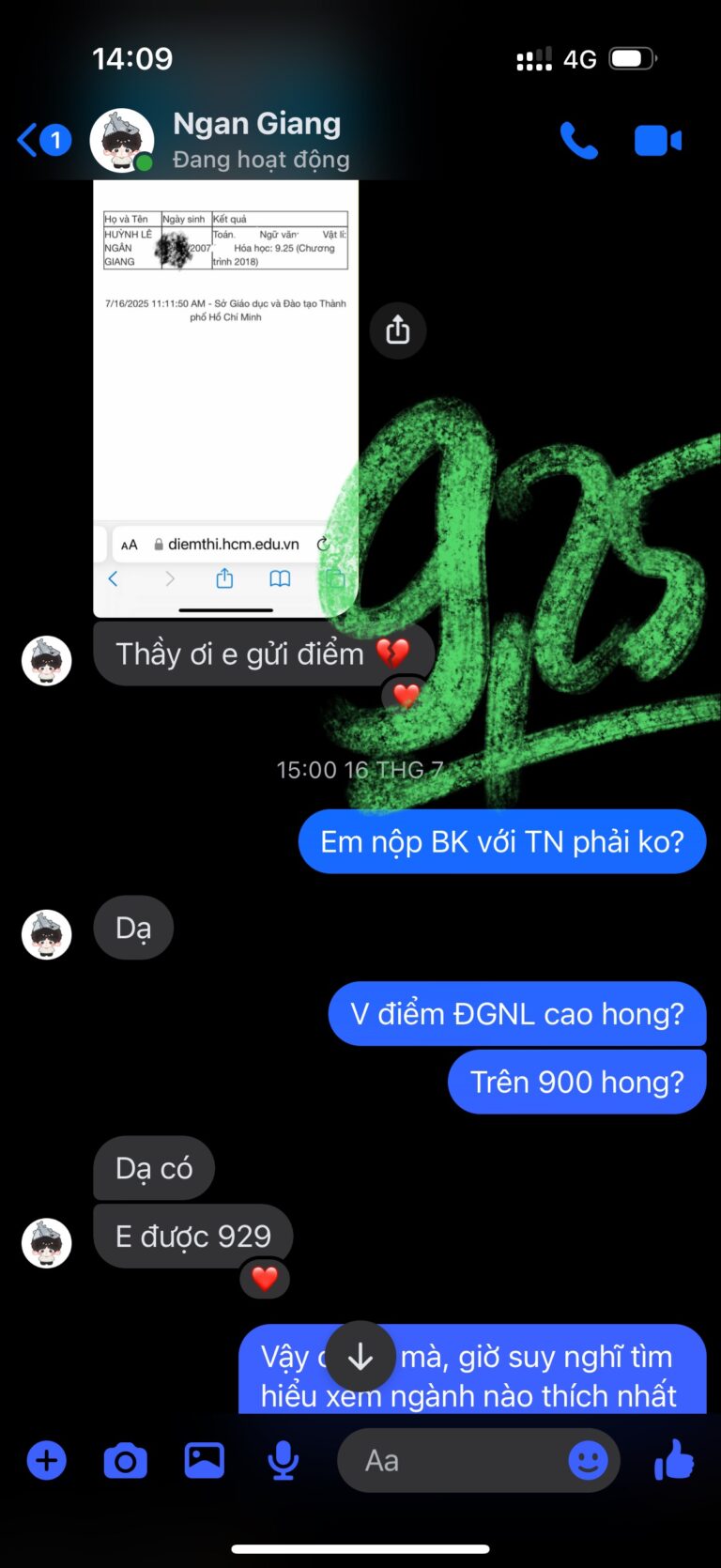
Task: Open the emoji picker in the message field
Action: tap(588, 1461)
